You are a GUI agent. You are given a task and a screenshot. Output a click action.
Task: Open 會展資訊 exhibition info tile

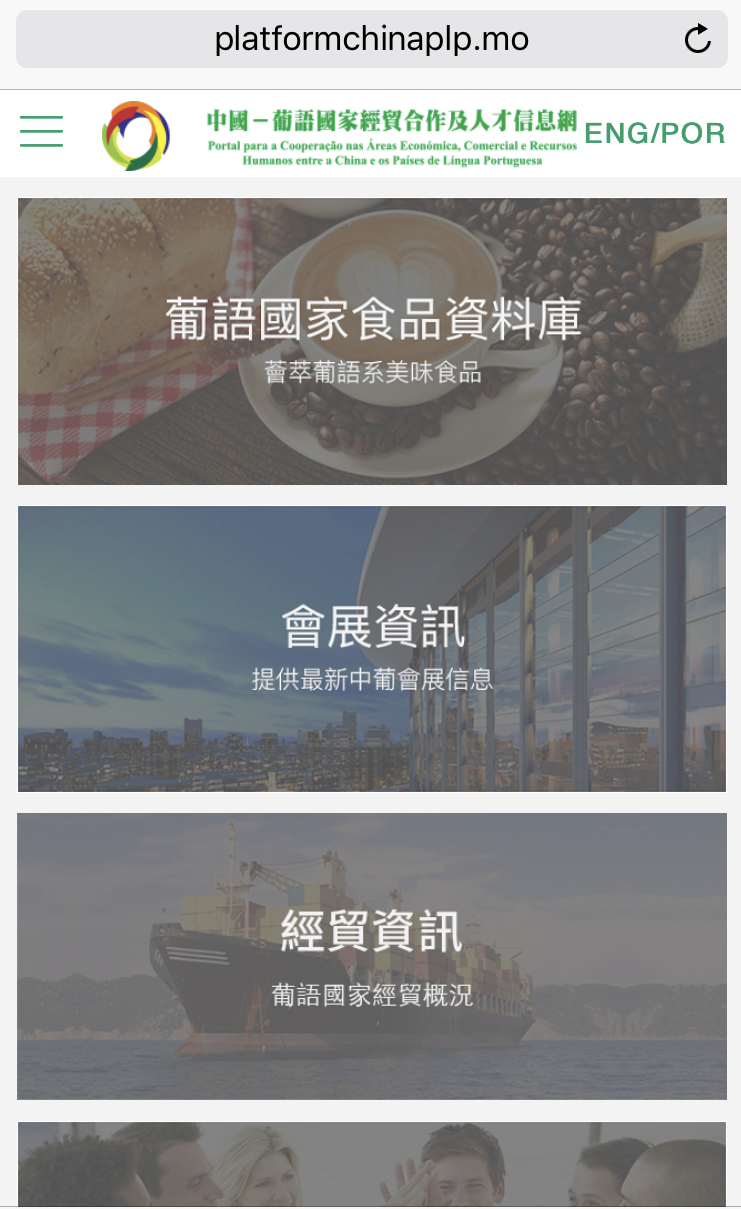(x=372, y=649)
